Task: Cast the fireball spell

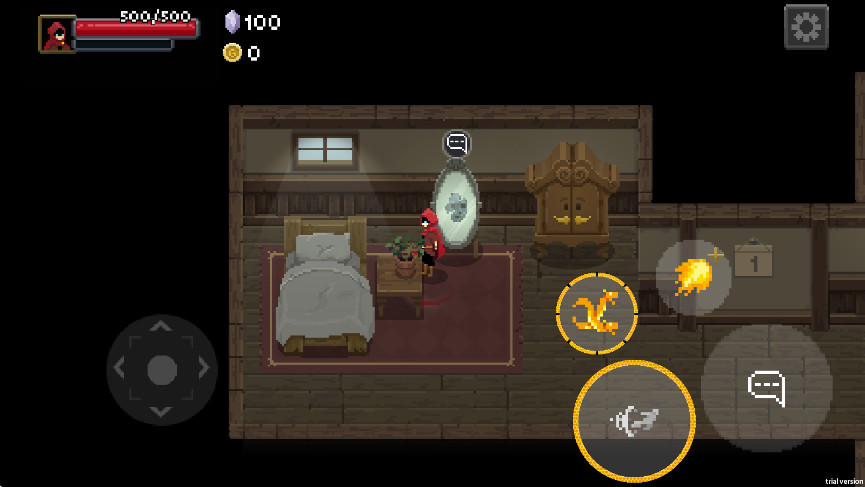Action: point(693,277)
